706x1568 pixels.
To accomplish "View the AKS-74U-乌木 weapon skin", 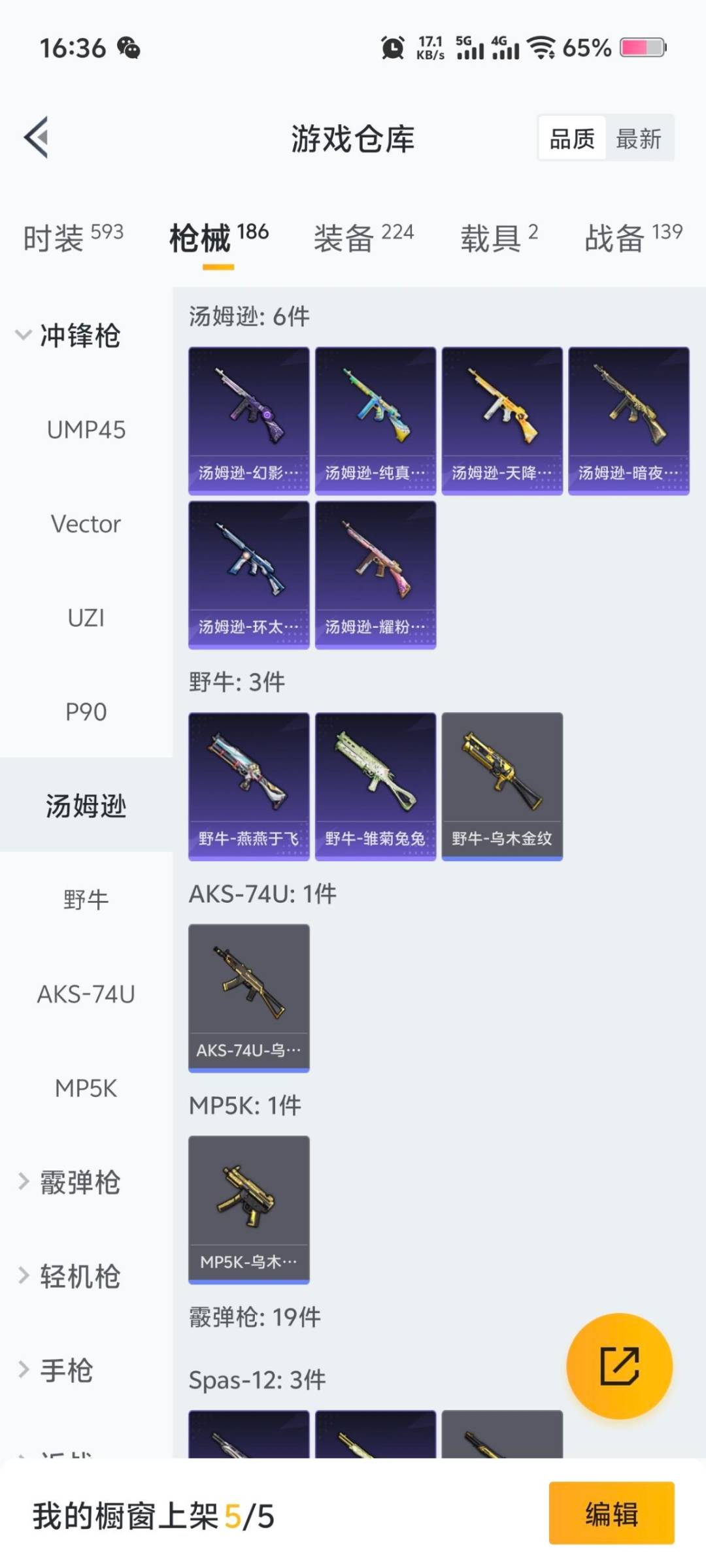I will click(248, 993).
